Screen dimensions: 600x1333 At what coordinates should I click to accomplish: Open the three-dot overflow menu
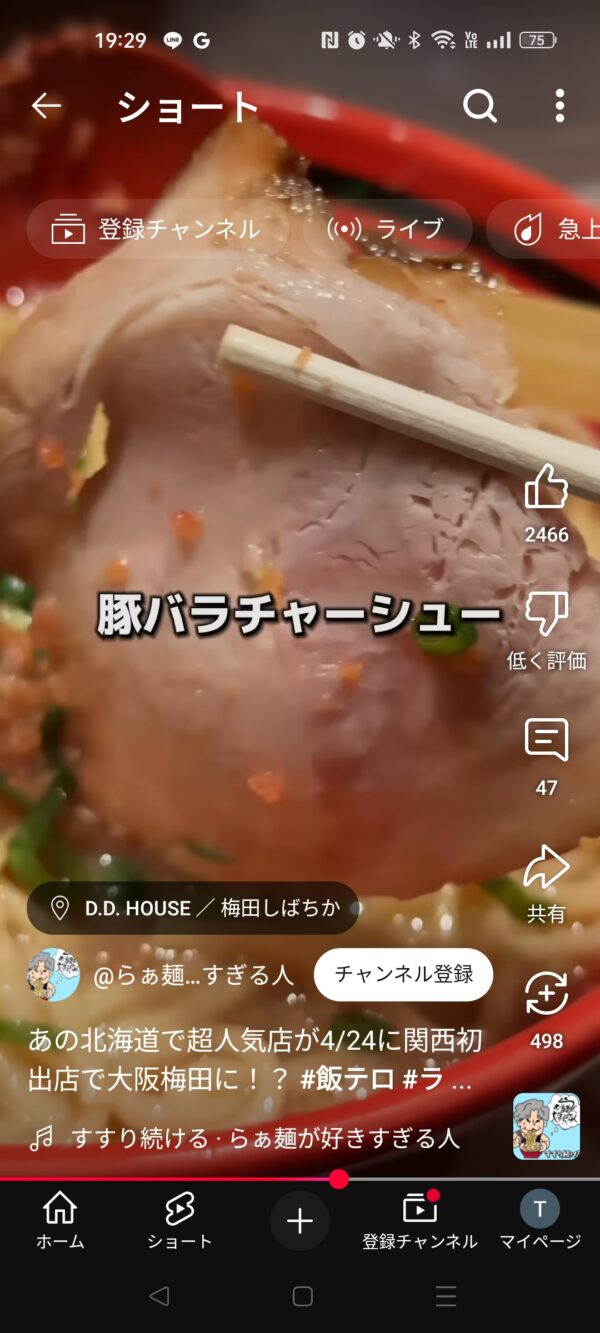pos(559,106)
